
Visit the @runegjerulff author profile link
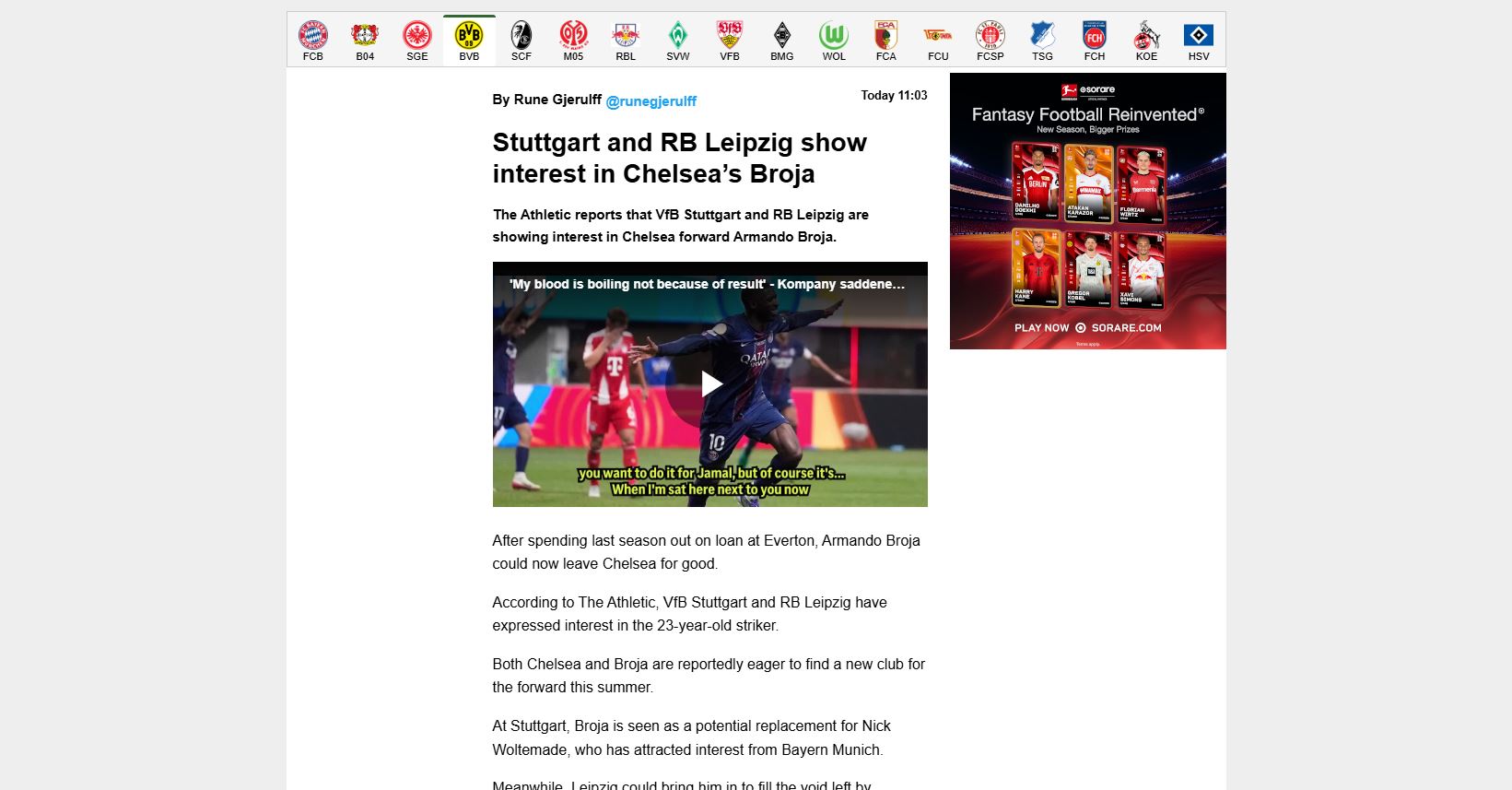651,101
